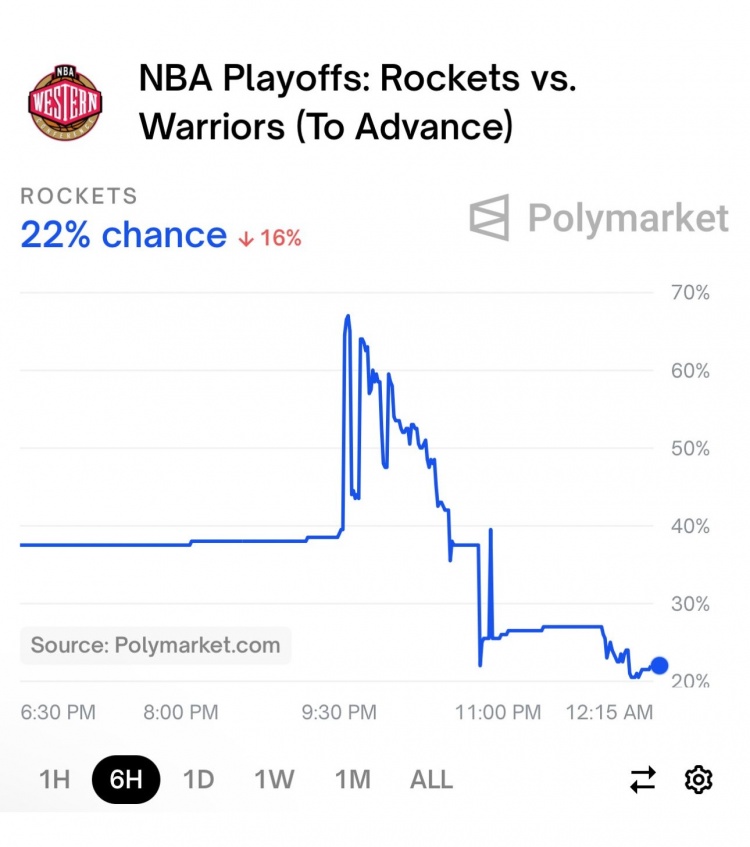
Task: Open chart settings gear
Action: tap(698, 780)
